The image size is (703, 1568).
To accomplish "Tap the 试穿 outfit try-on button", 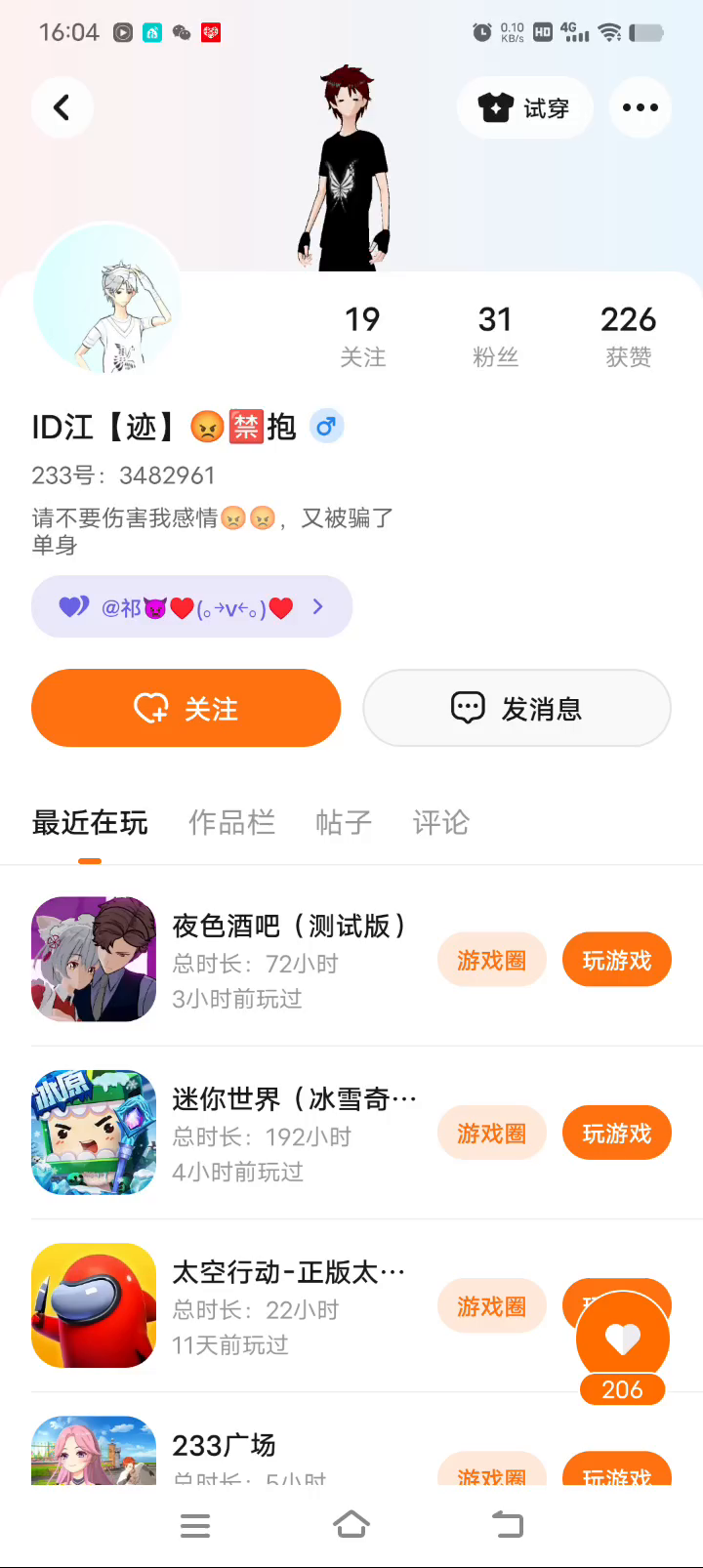I will pos(524,107).
